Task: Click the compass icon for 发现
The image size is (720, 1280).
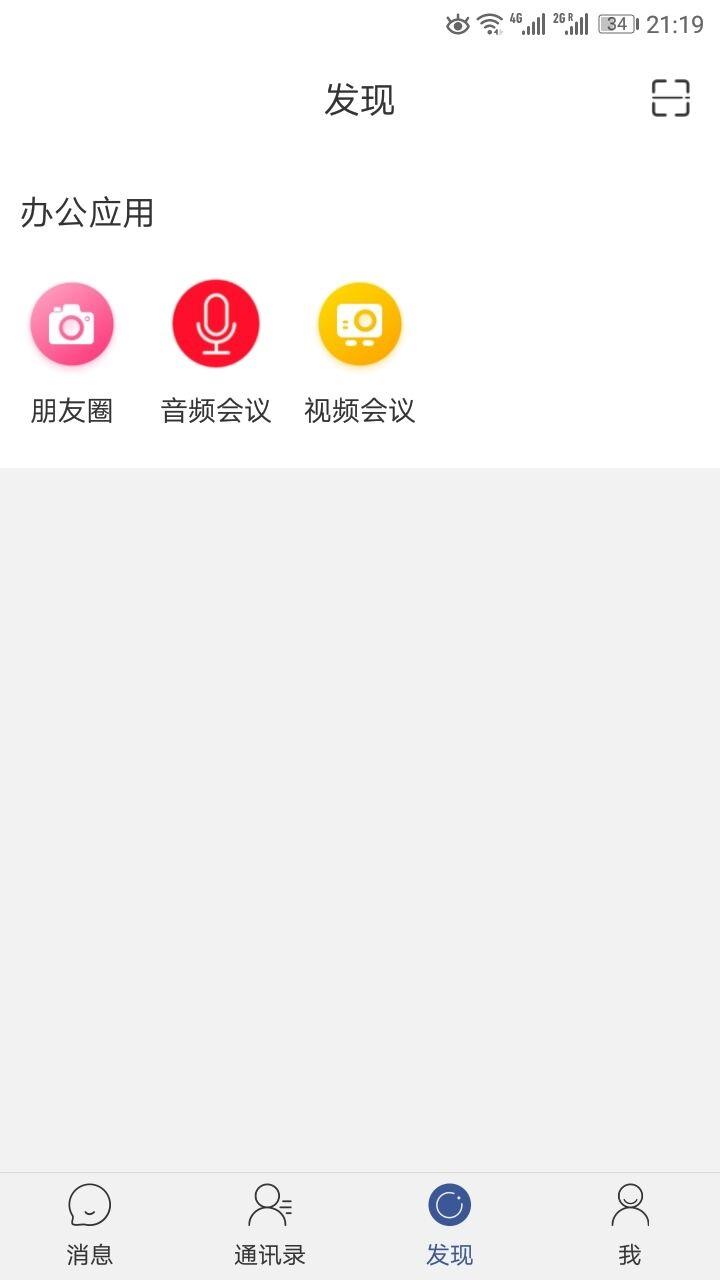Action: [x=449, y=1205]
